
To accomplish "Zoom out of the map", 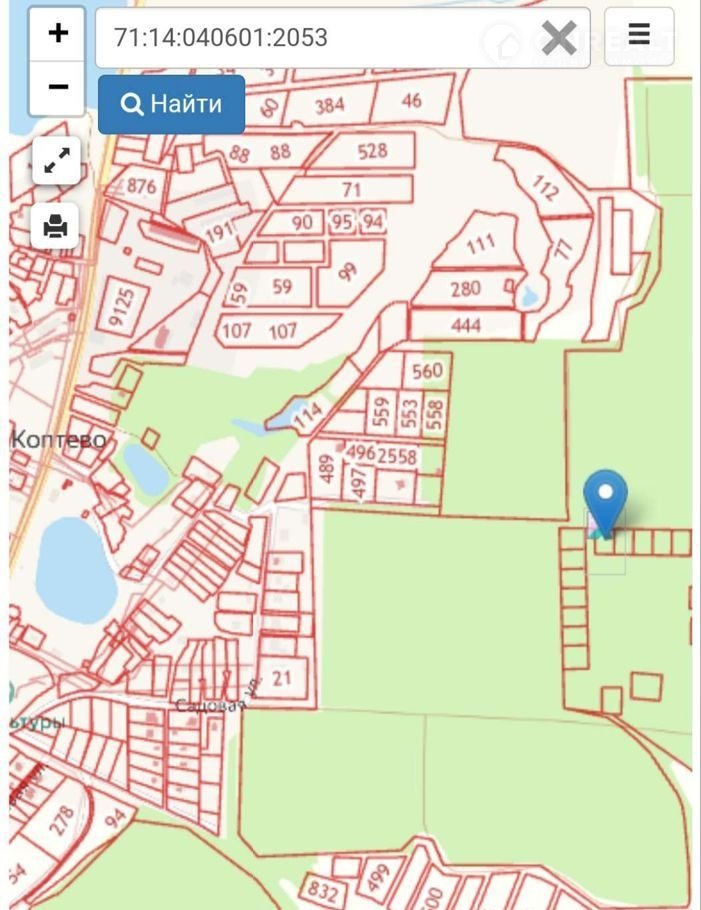I will (x=57, y=88).
